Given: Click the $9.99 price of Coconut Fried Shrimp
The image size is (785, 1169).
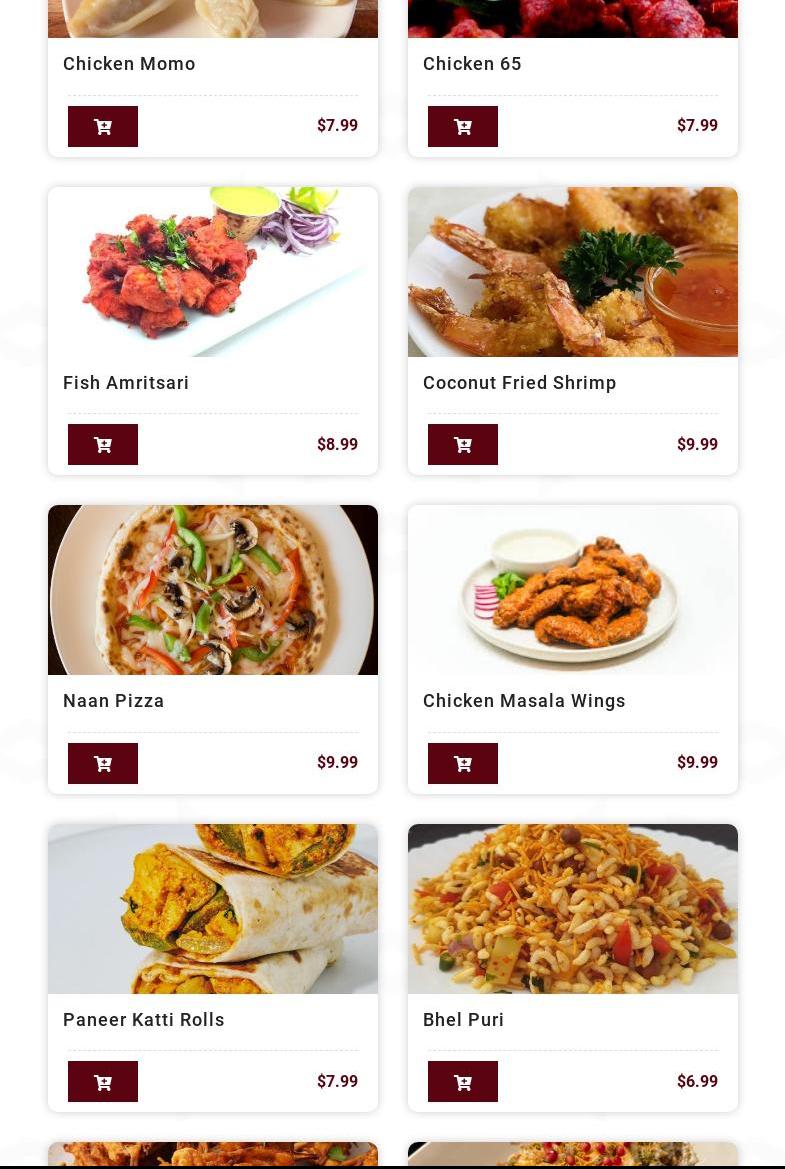Looking at the screenshot, I should [697, 444].
